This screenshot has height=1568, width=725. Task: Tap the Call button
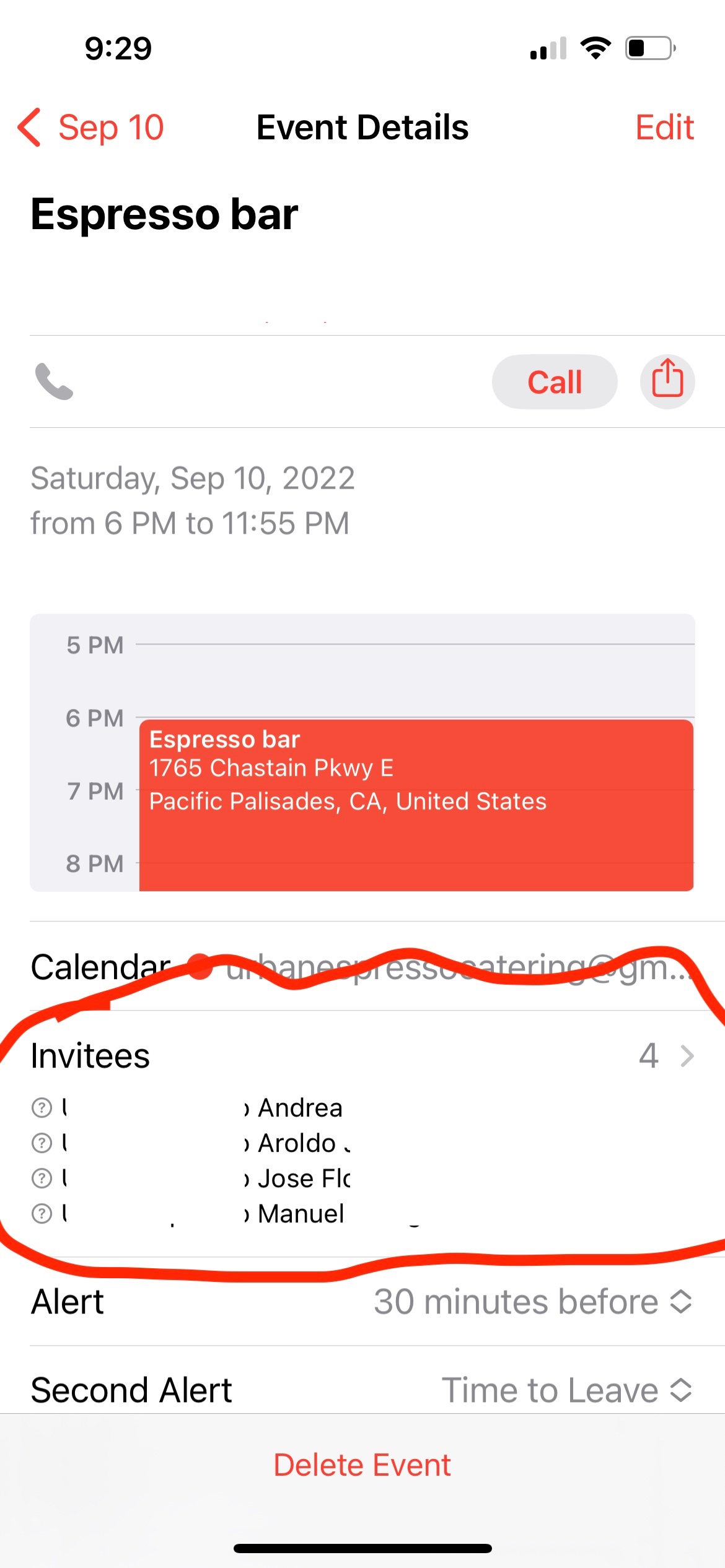click(x=554, y=382)
